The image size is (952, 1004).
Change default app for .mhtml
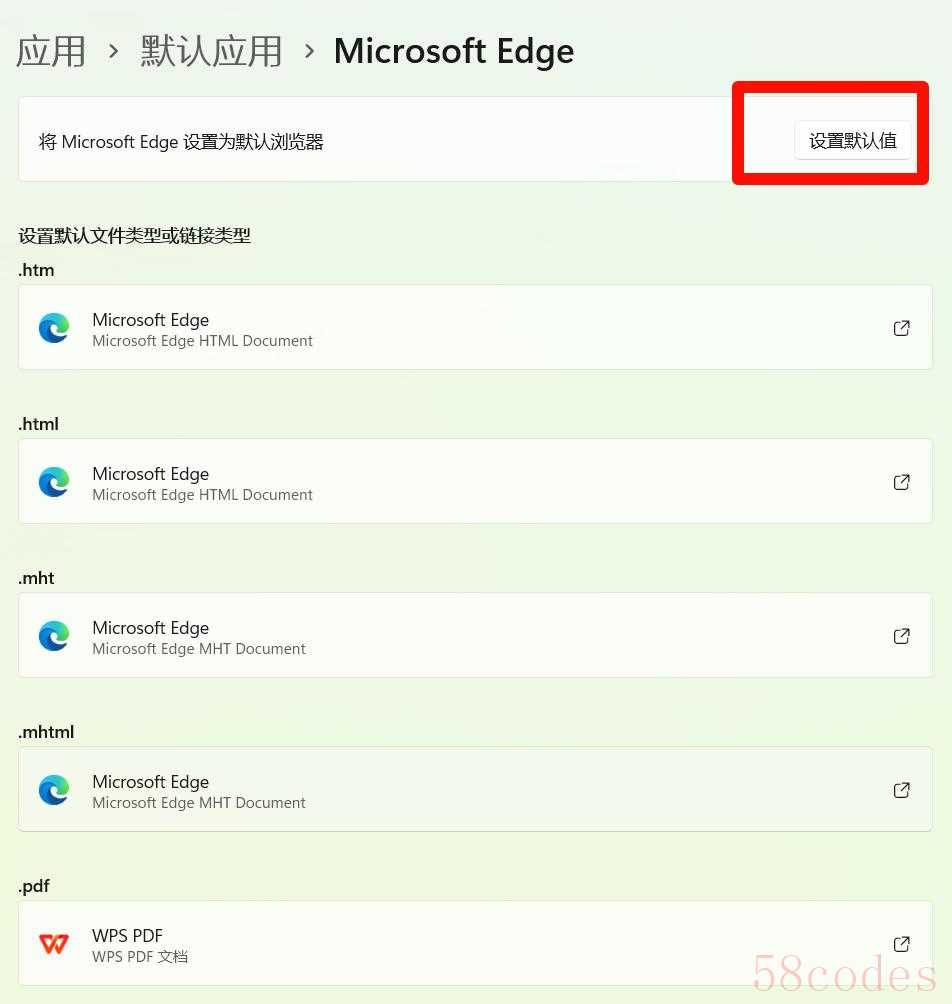475,790
